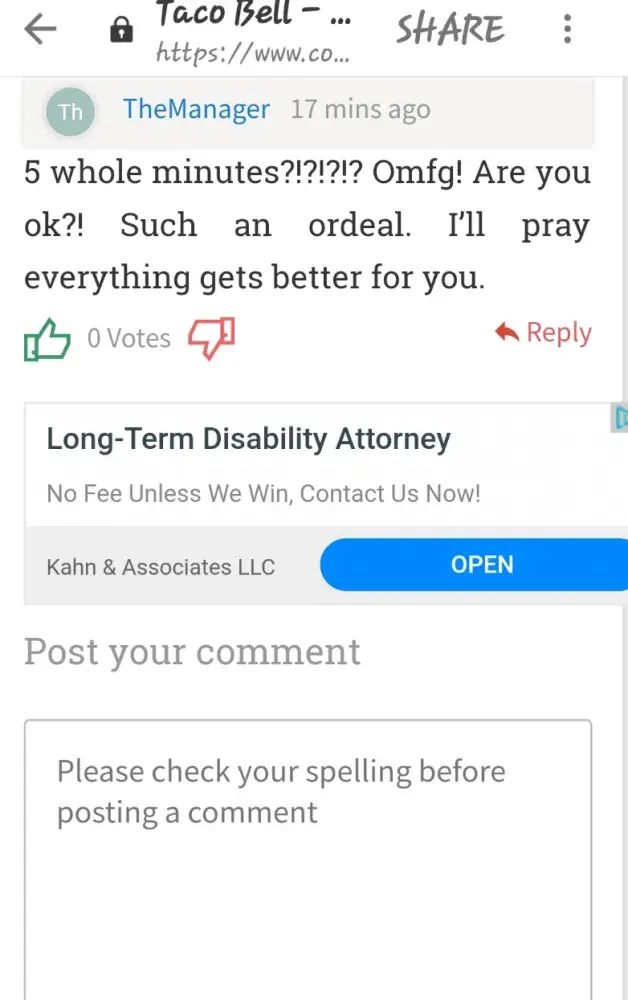Reply to TheManager's comment
Screen dimensions: 628x1000
pos(544,333)
